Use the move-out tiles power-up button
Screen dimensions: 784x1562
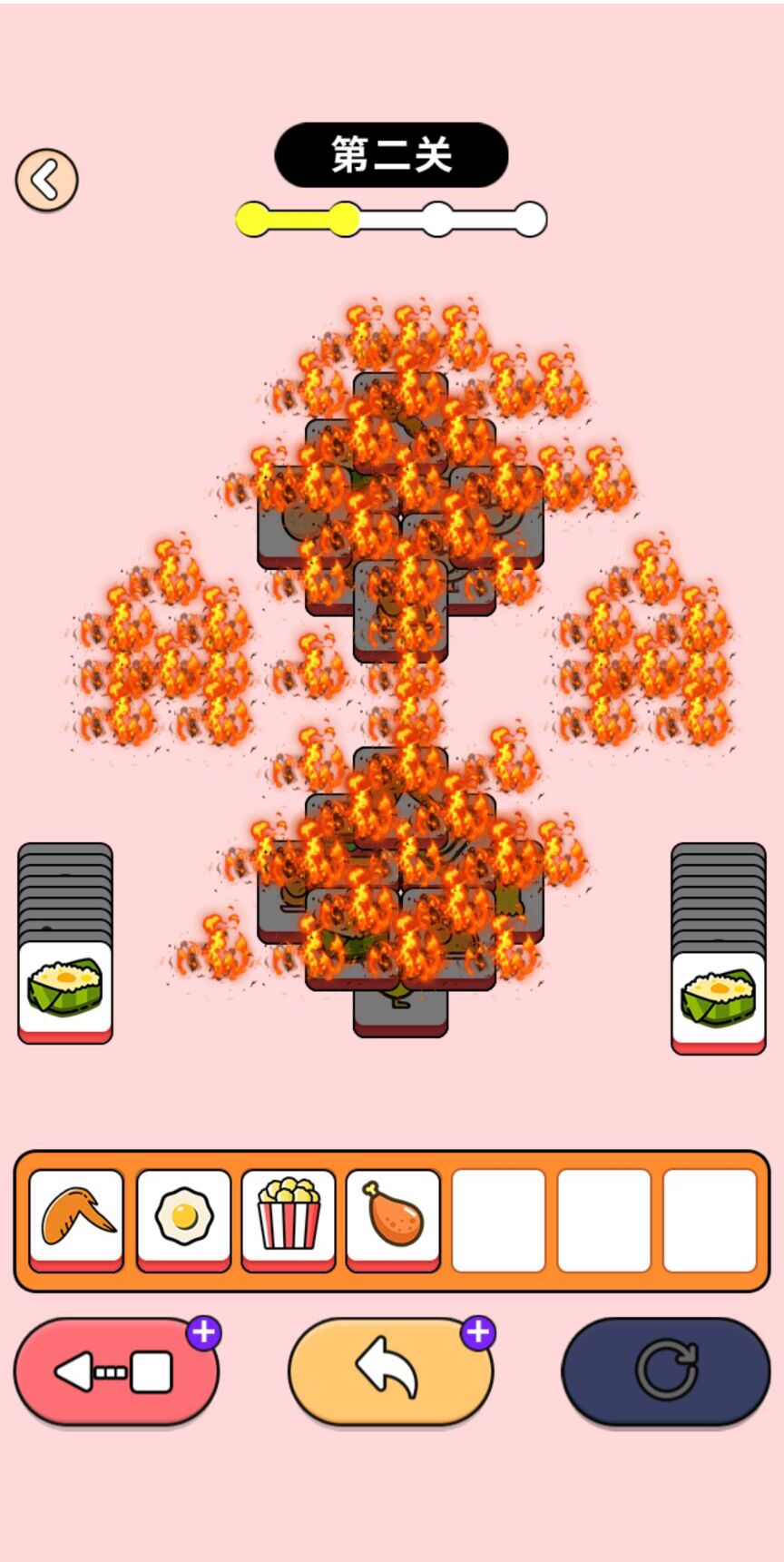coord(116,1371)
